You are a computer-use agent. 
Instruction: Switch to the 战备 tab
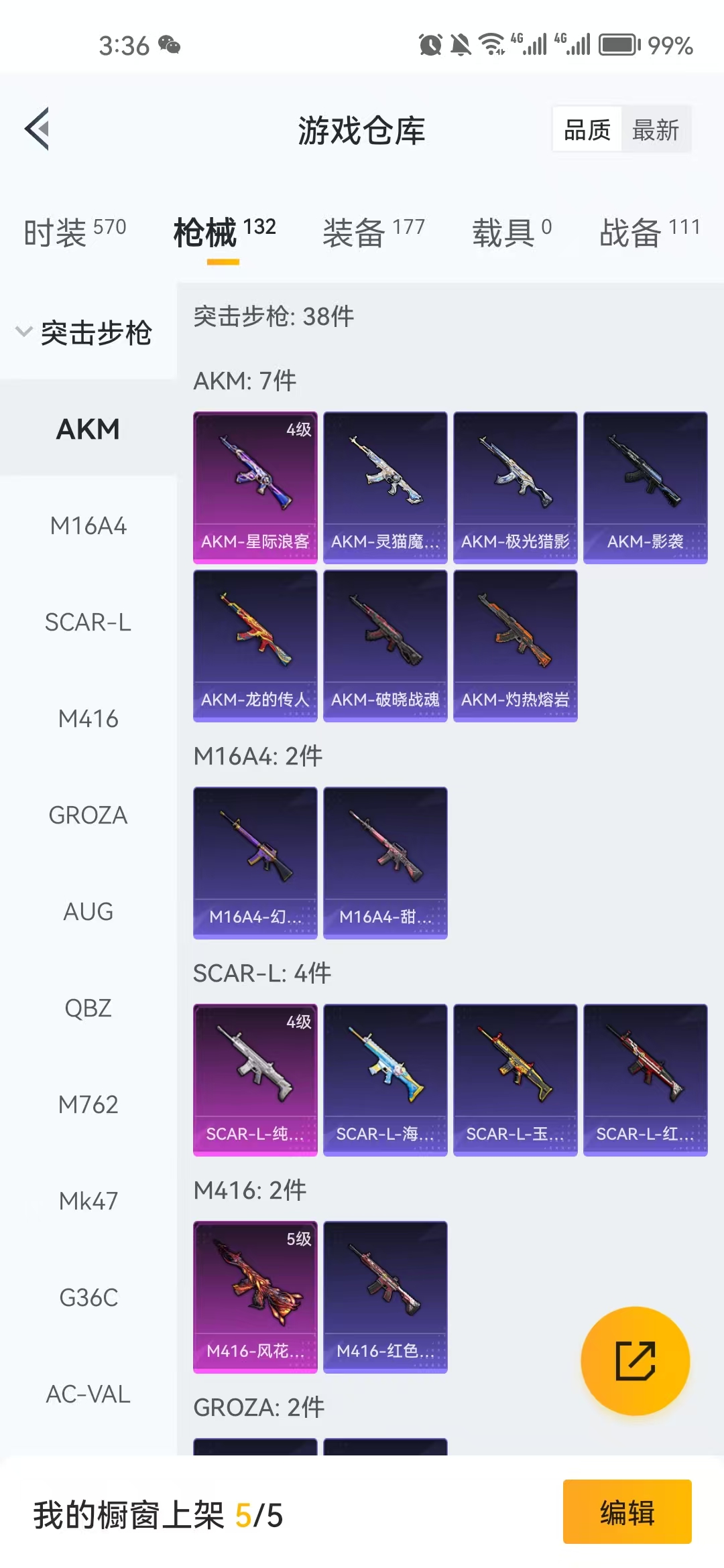point(649,232)
